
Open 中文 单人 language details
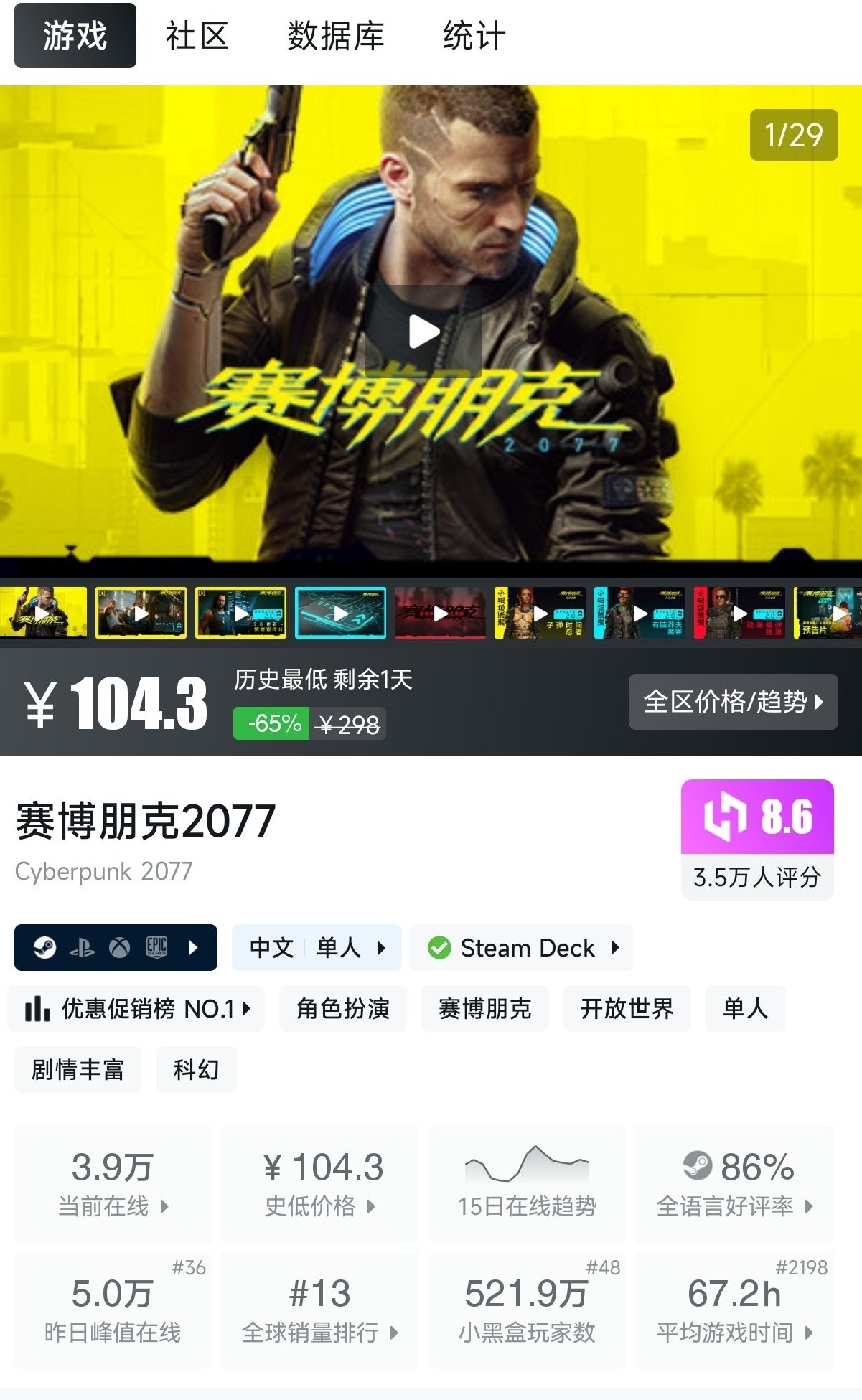(x=316, y=947)
